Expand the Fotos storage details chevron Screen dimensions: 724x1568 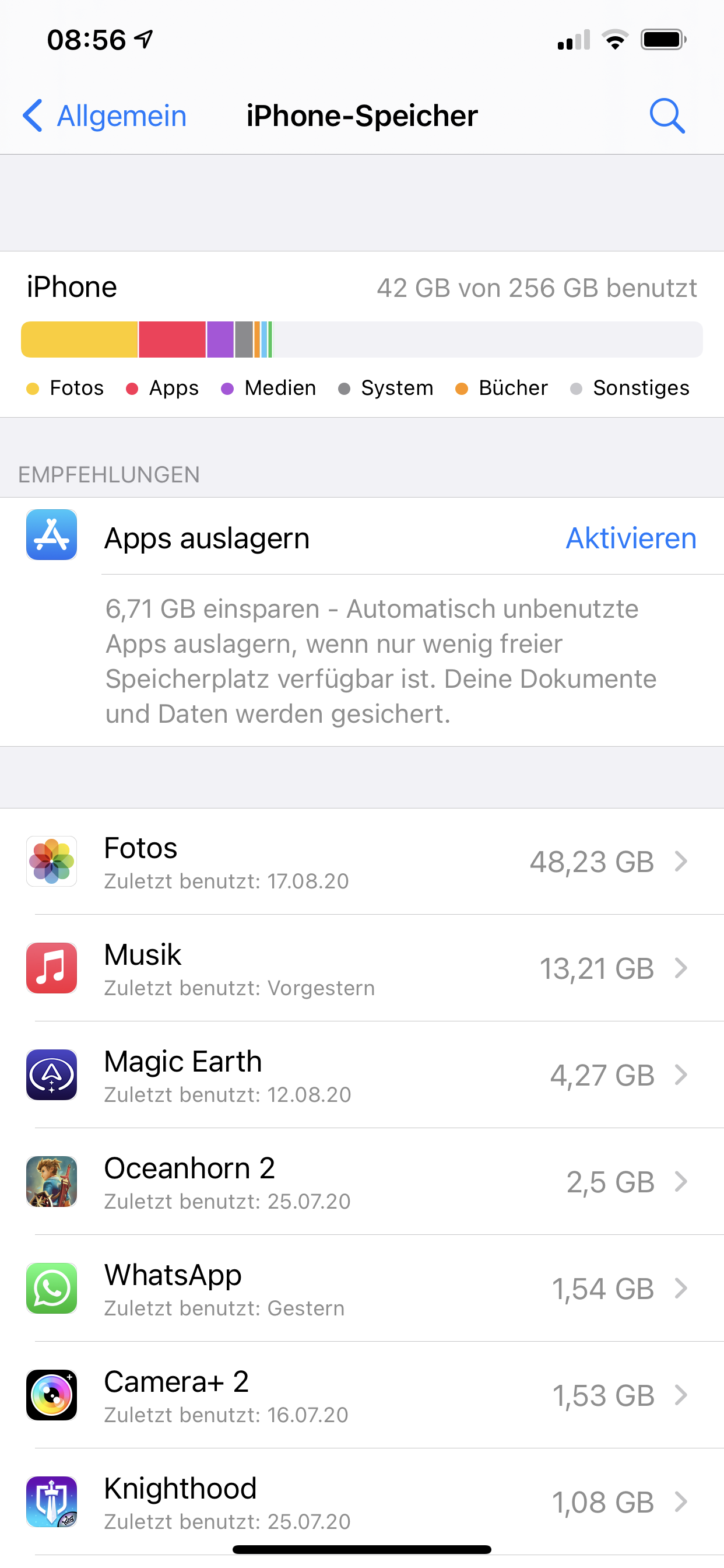(x=680, y=862)
